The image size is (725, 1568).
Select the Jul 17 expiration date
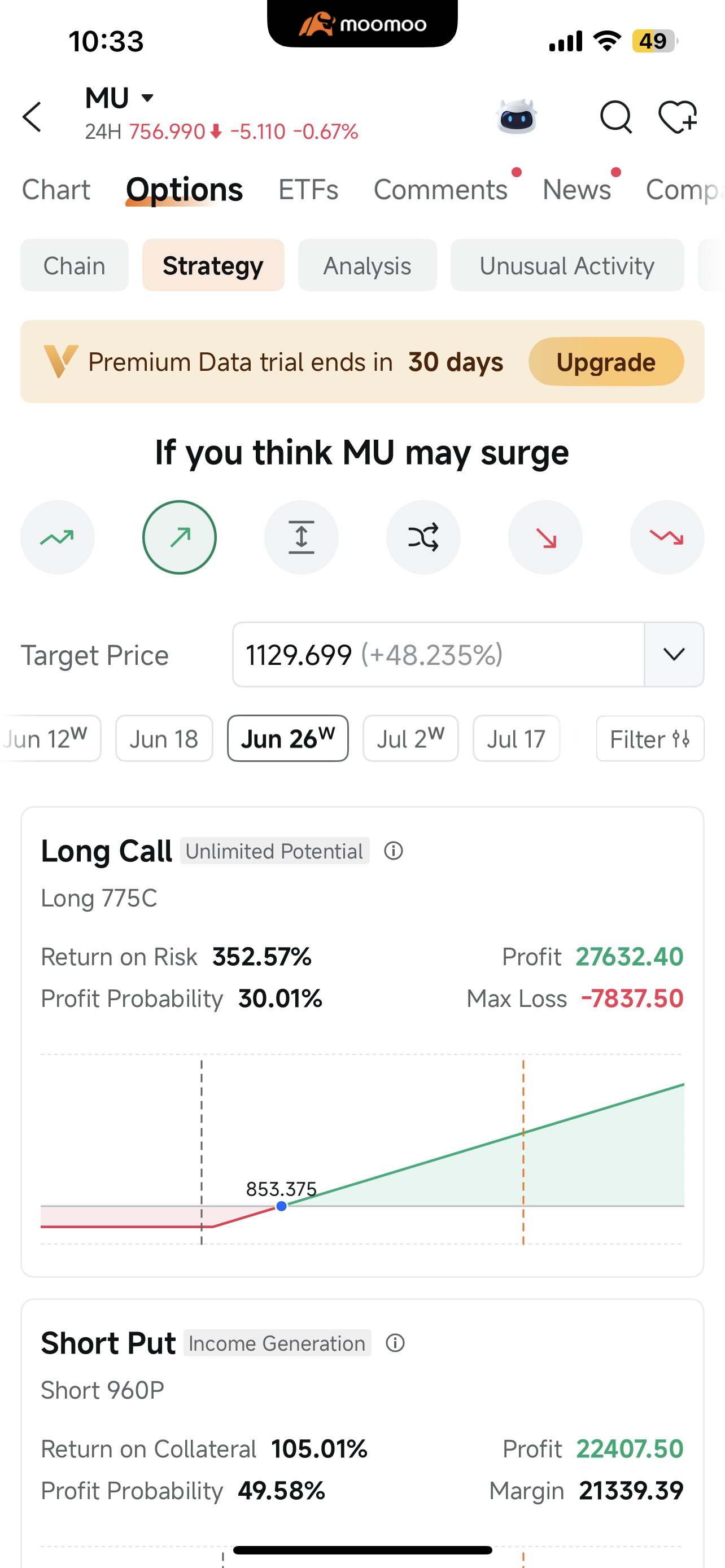[x=516, y=738]
